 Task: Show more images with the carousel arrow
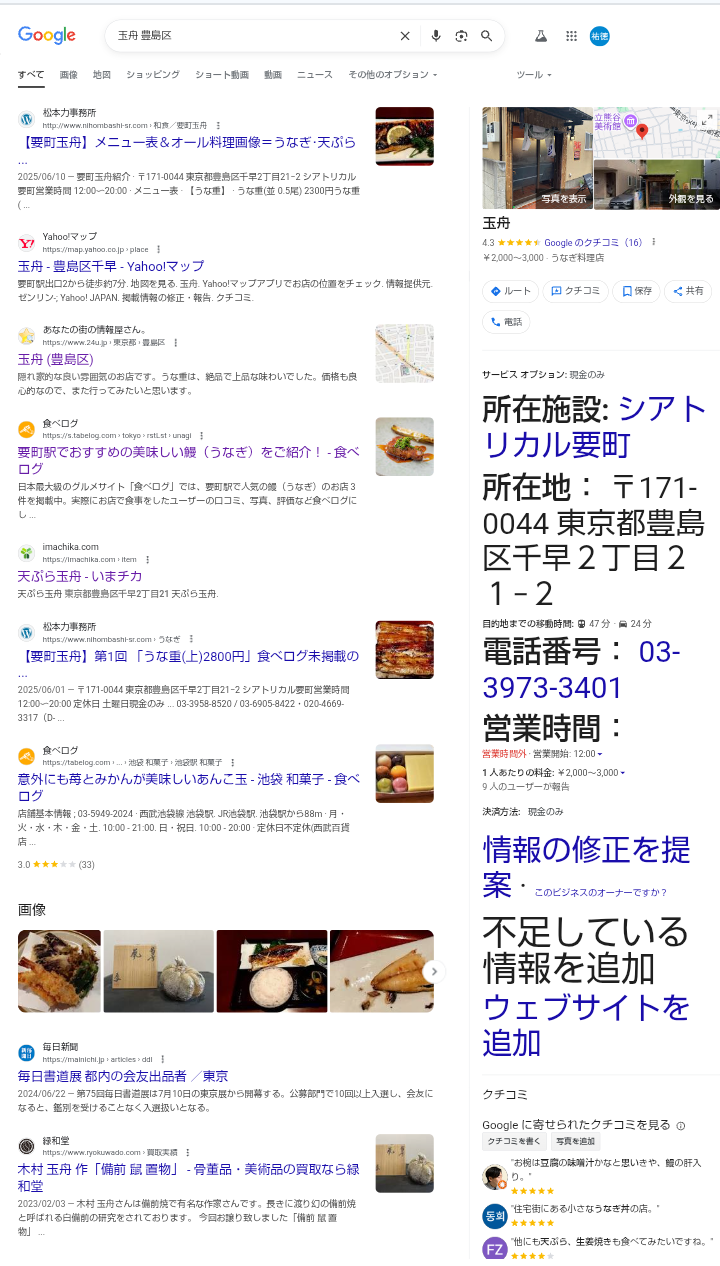[433, 971]
